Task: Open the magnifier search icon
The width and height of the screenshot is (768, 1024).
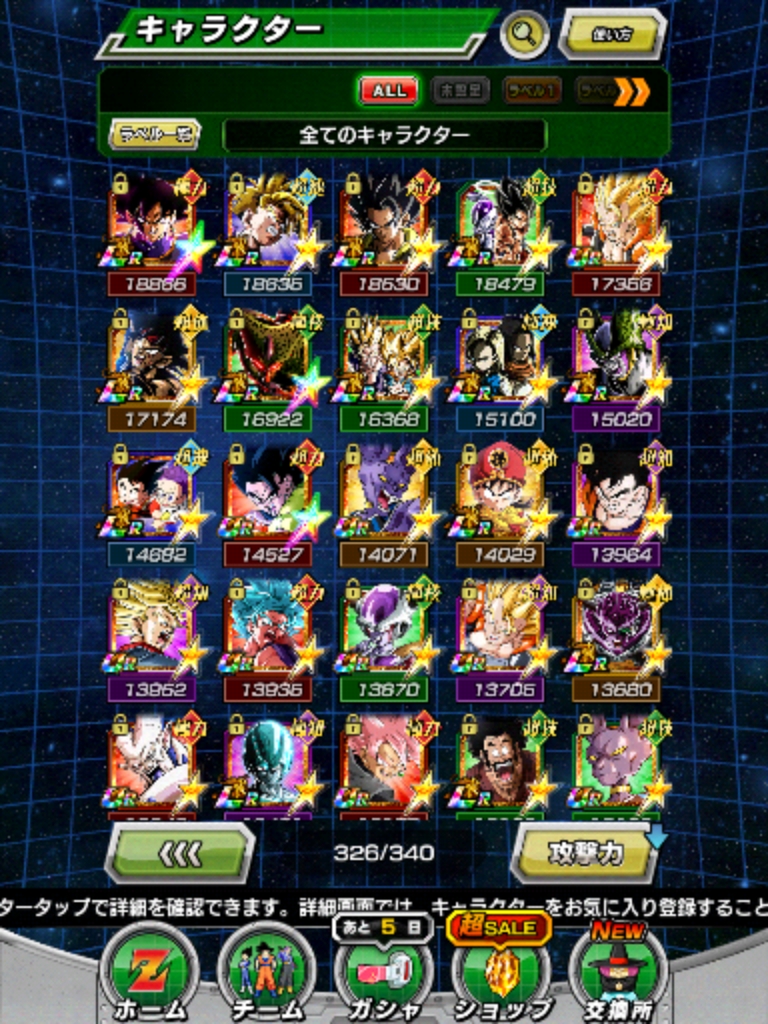Action: (x=523, y=35)
